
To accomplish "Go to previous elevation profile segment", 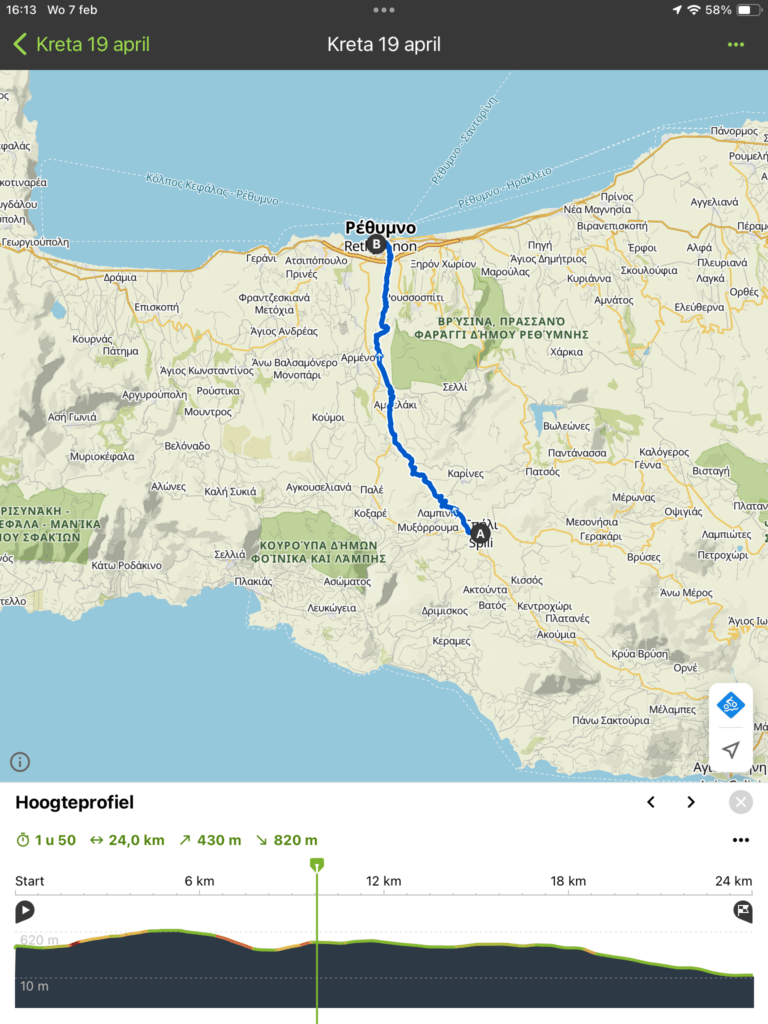I will click(651, 802).
